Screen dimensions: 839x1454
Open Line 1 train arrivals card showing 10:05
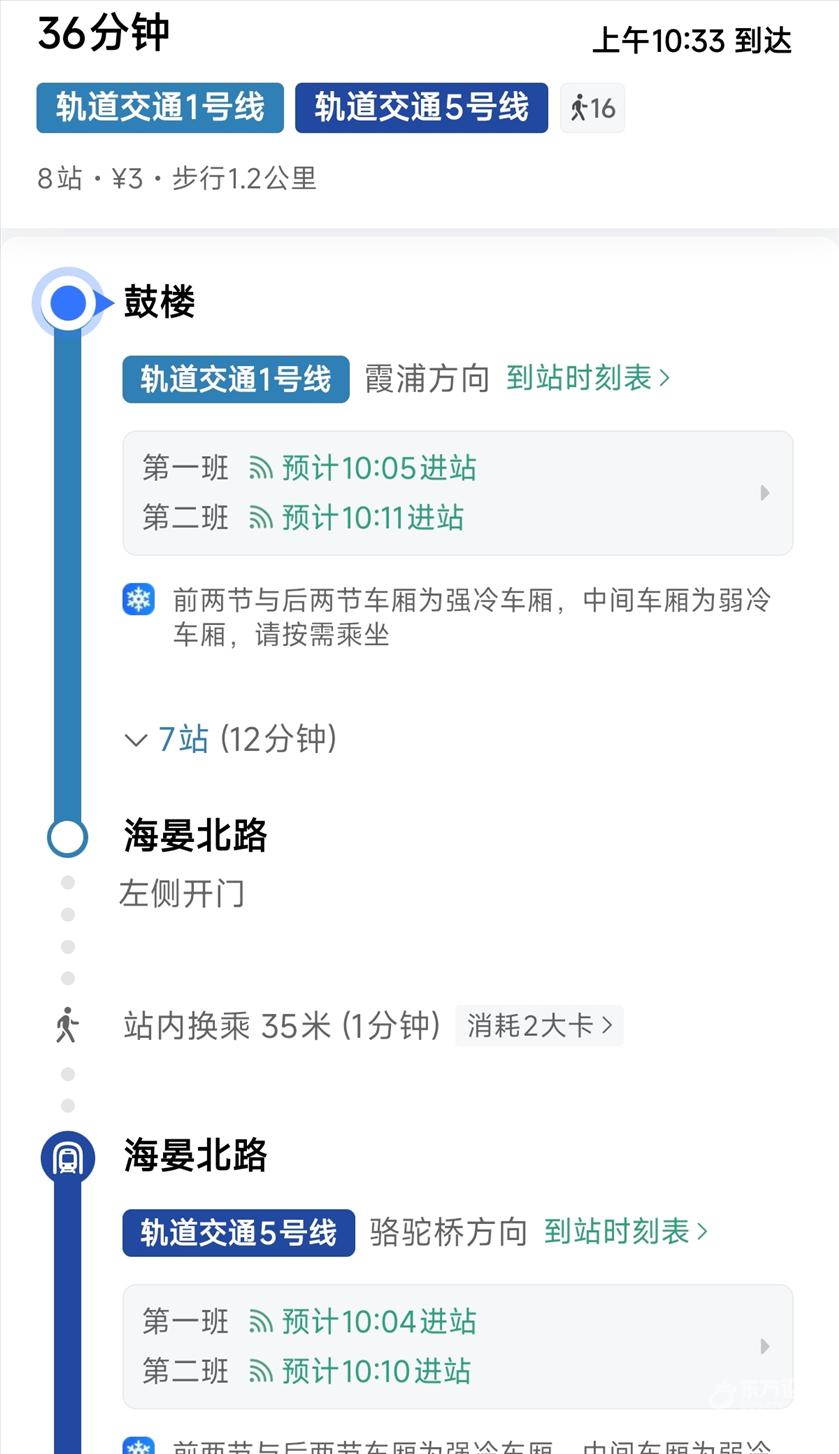(x=458, y=493)
